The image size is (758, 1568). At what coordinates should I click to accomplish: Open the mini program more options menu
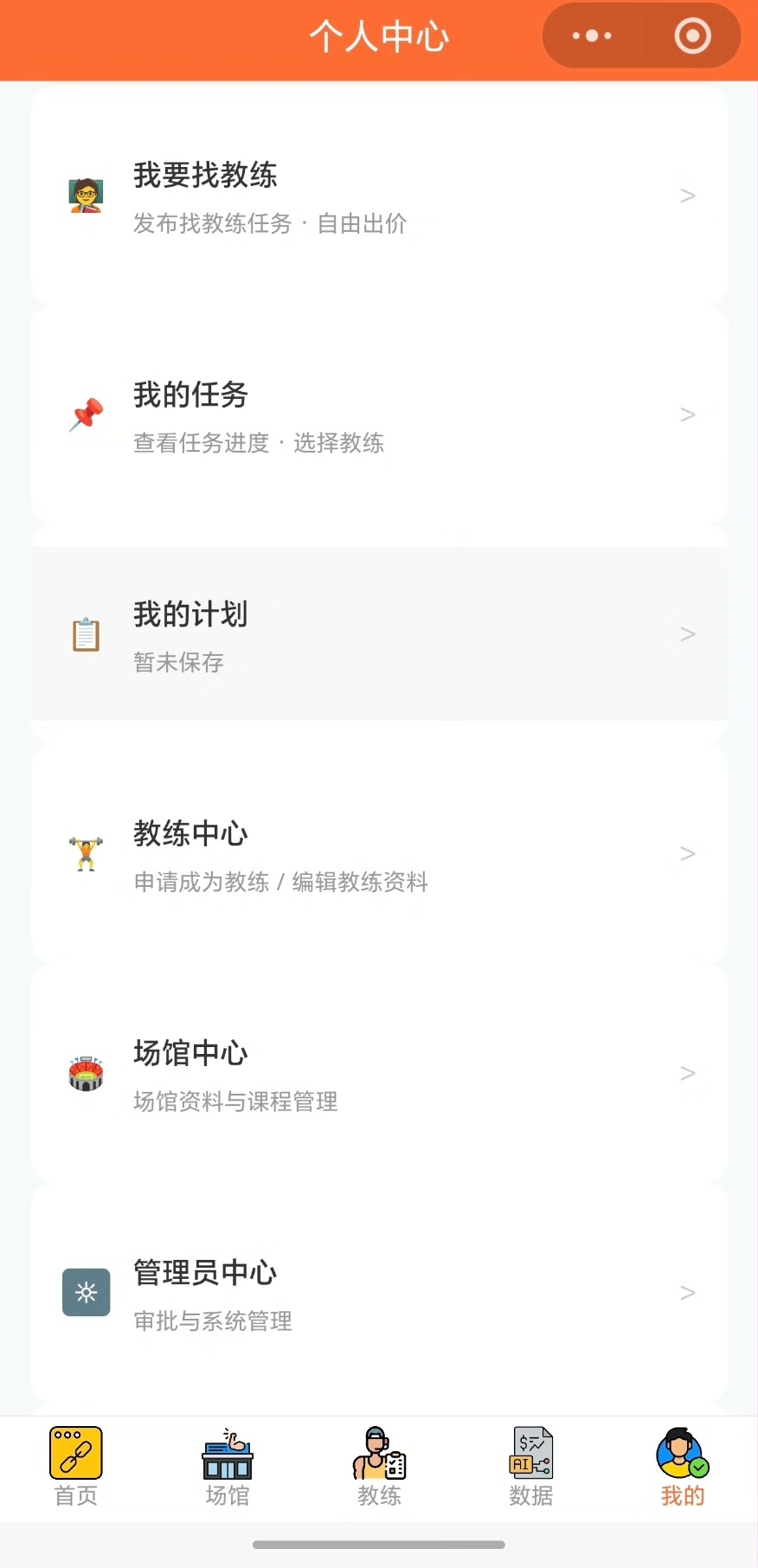coord(593,36)
